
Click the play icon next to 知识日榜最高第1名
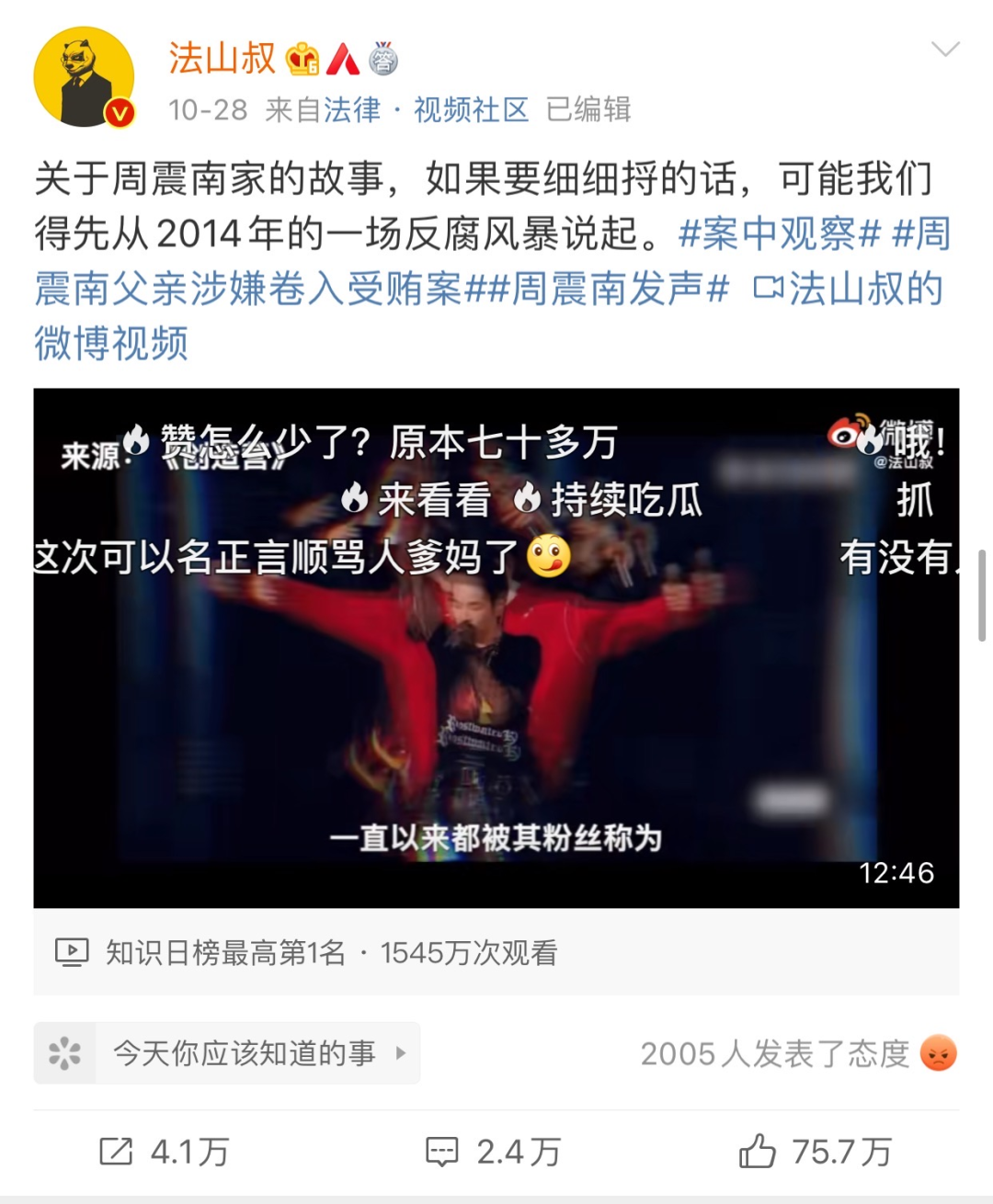(x=71, y=952)
